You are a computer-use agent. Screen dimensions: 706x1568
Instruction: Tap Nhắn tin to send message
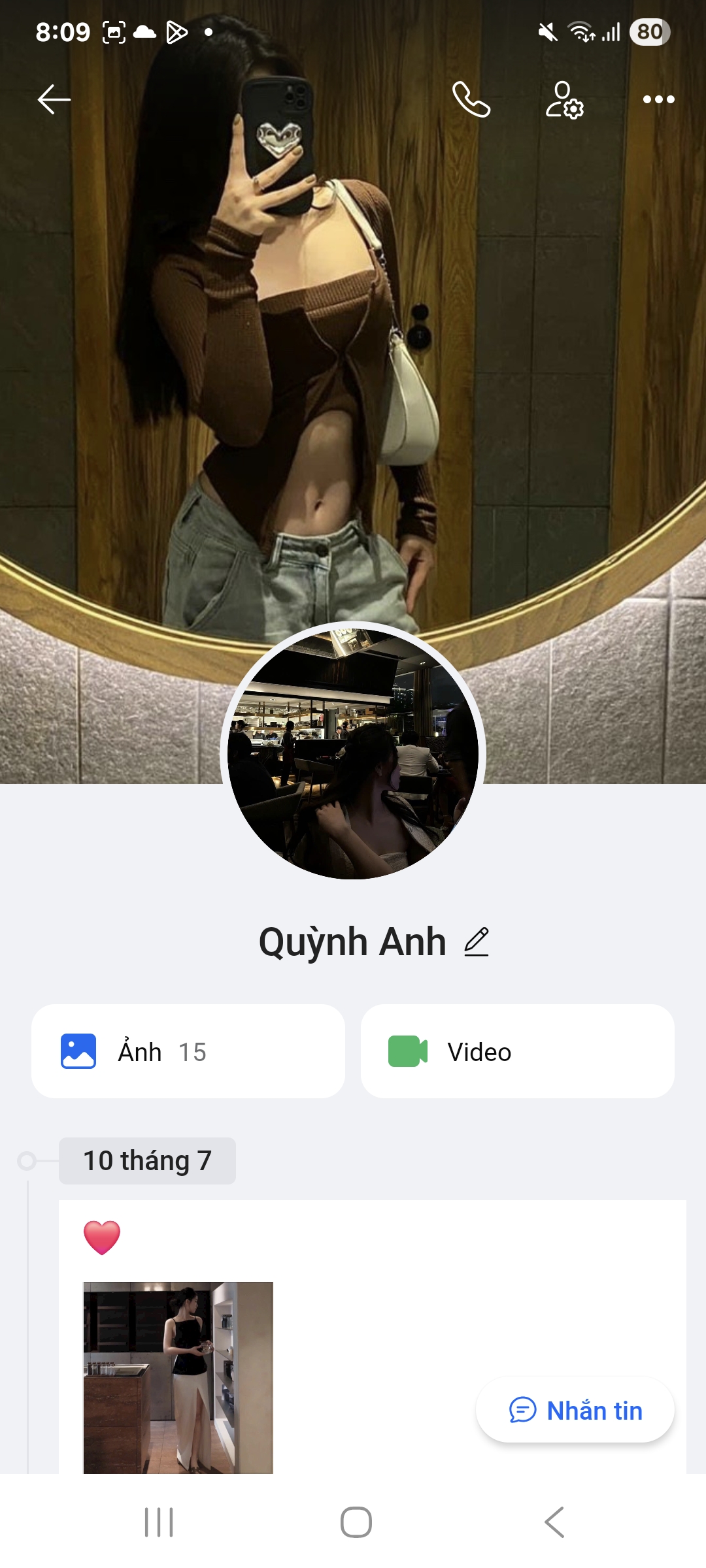tap(575, 1411)
